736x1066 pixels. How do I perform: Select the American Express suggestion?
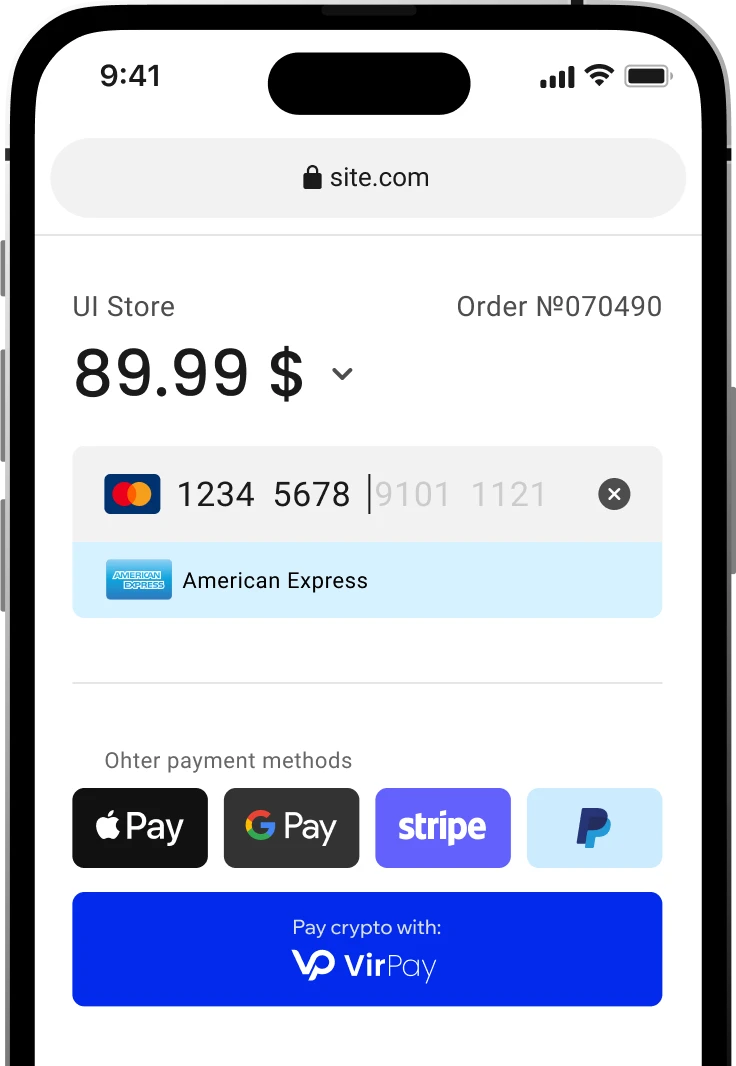click(x=367, y=581)
